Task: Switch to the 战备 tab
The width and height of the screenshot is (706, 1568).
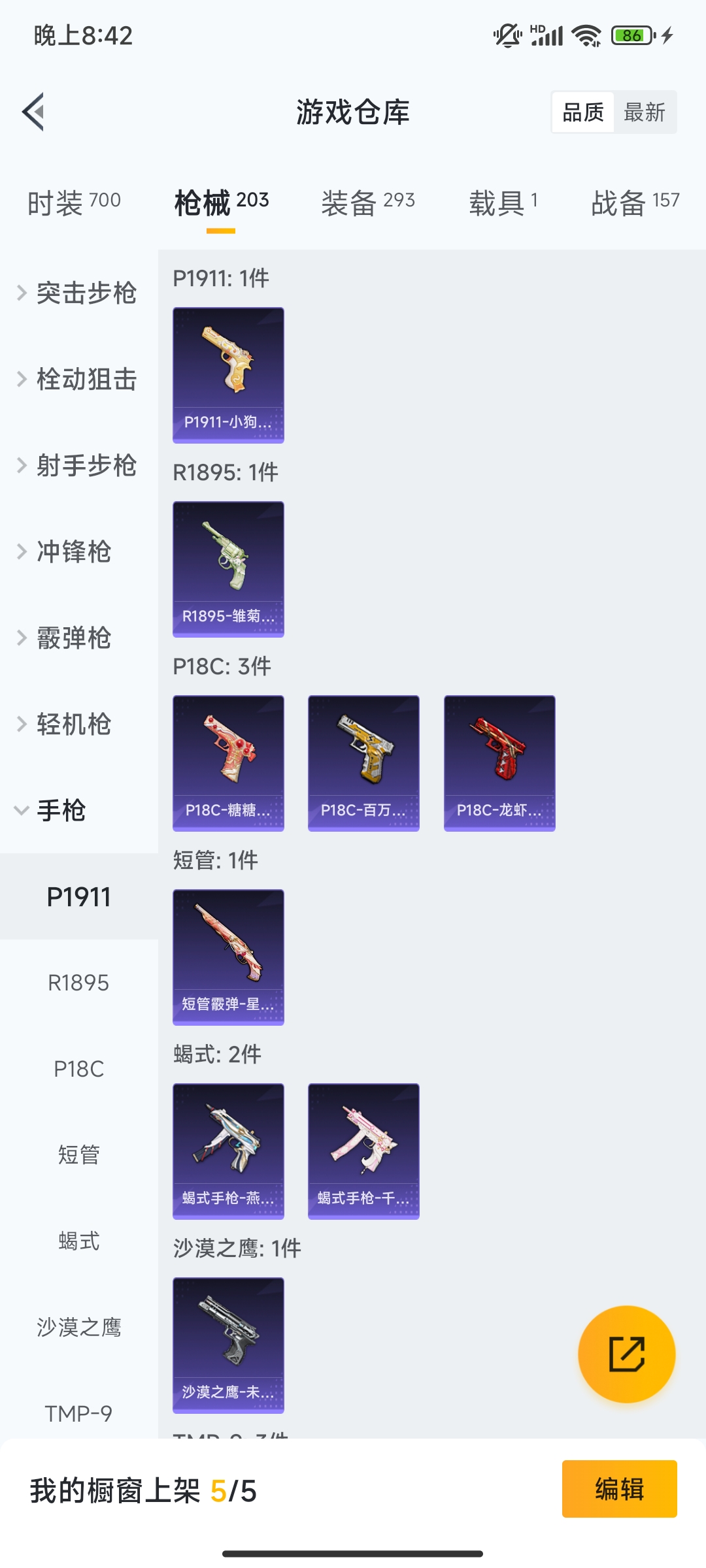Action: coord(635,203)
